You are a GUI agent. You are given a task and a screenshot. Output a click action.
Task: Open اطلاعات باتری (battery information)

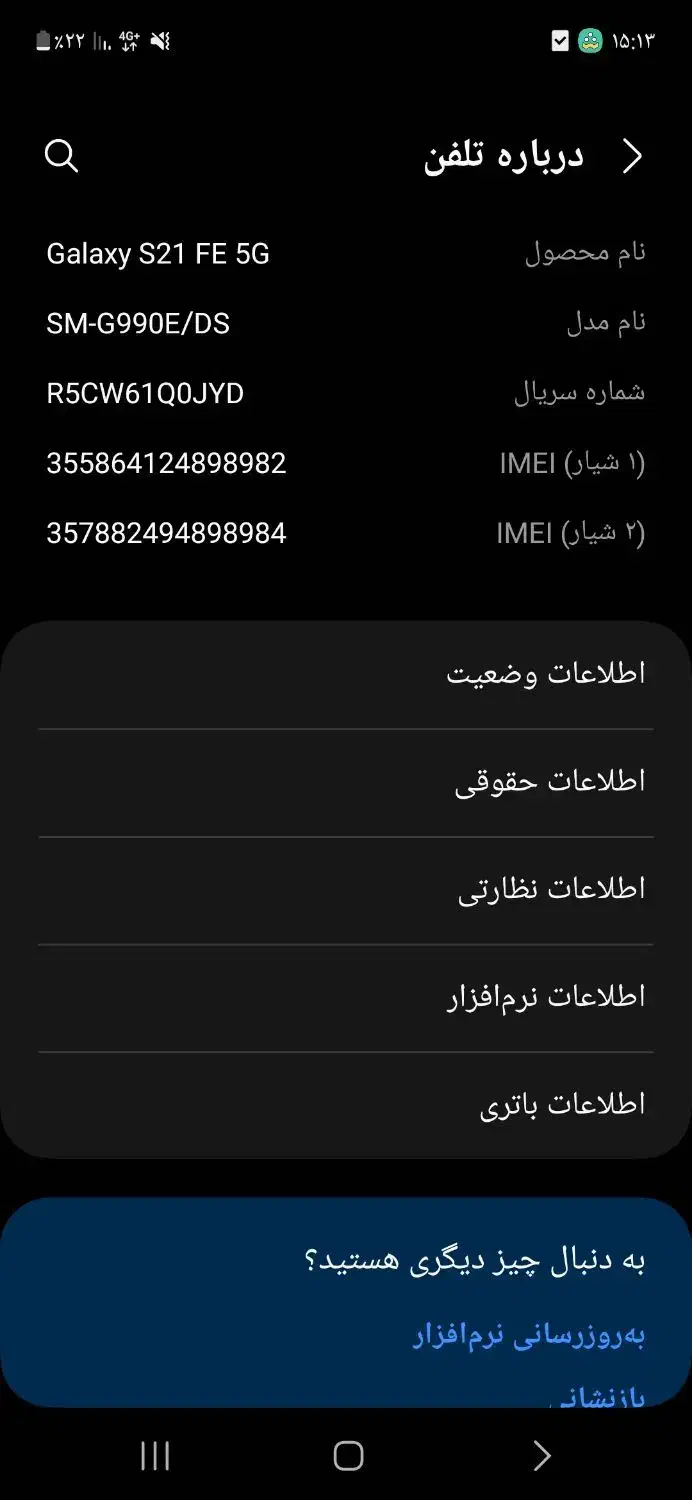pos(562,1105)
